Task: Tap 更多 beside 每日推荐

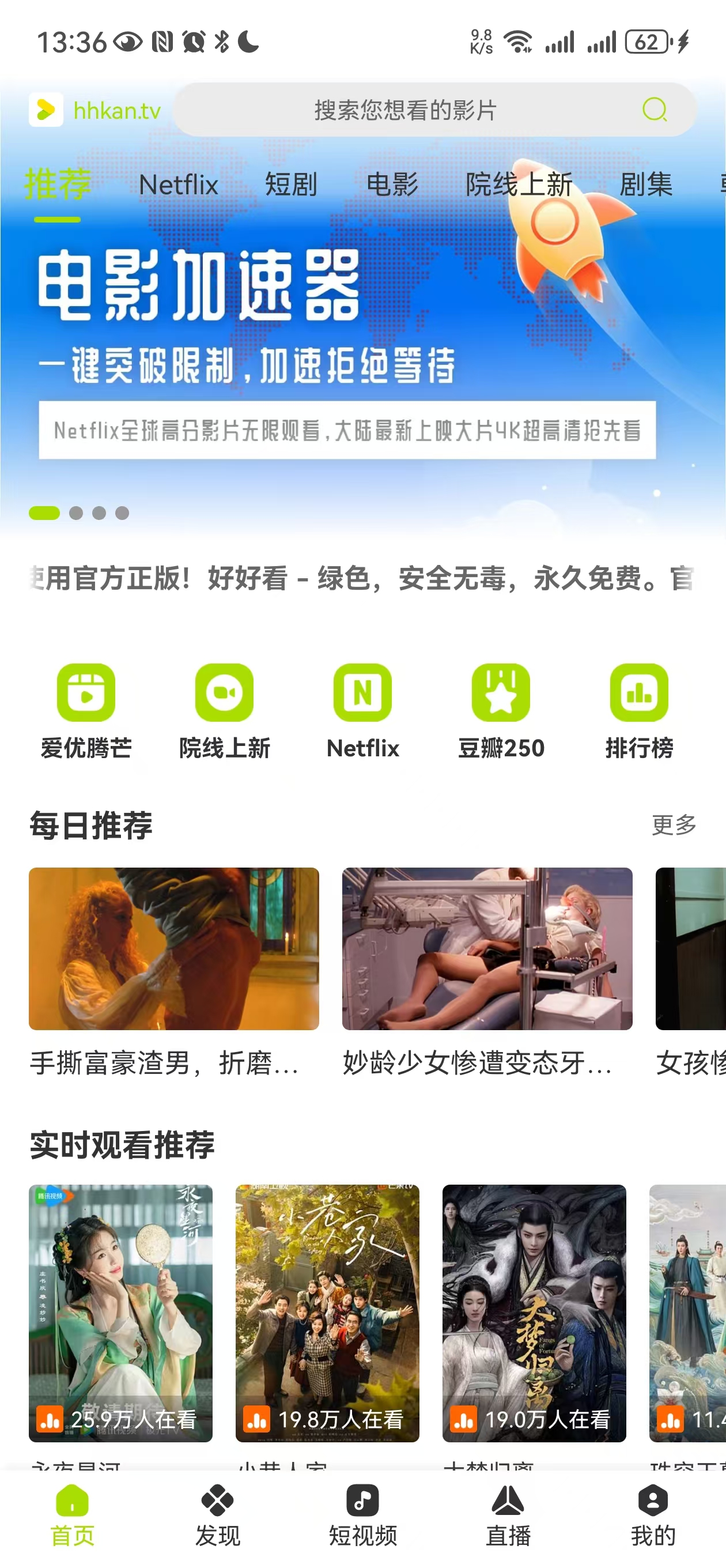Action: coord(674,825)
